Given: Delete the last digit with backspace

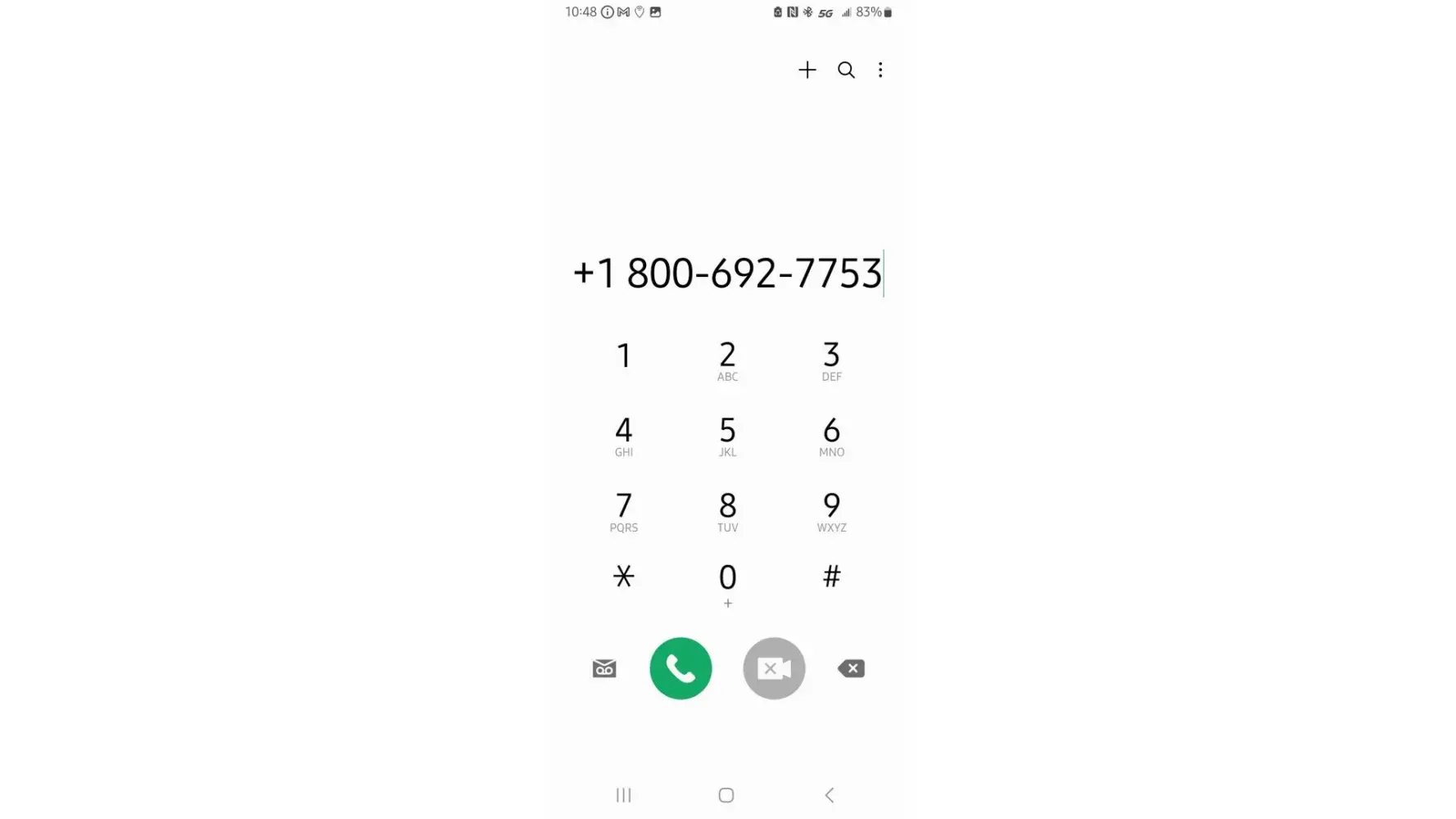Looking at the screenshot, I should pos(851,669).
